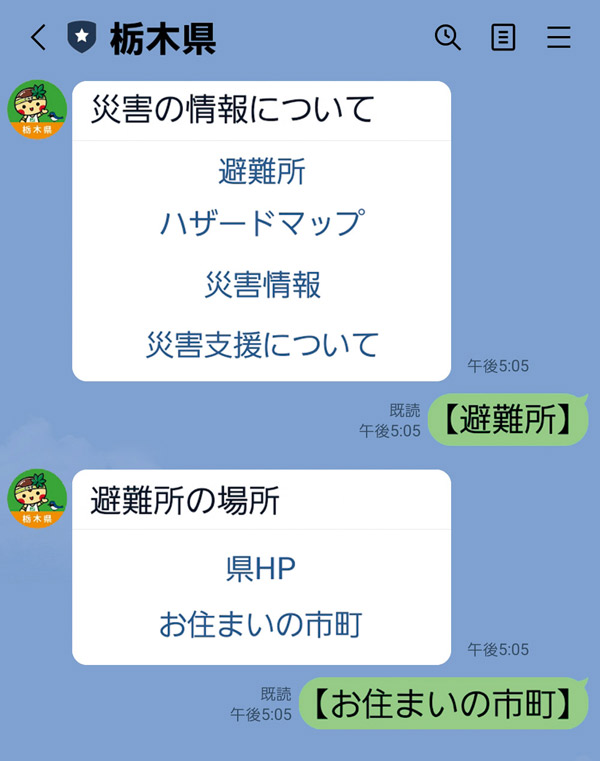The width and height of the screenshot is (600, 761).
Task: Open the 災害情報 option
Action: tap(261, 284)
